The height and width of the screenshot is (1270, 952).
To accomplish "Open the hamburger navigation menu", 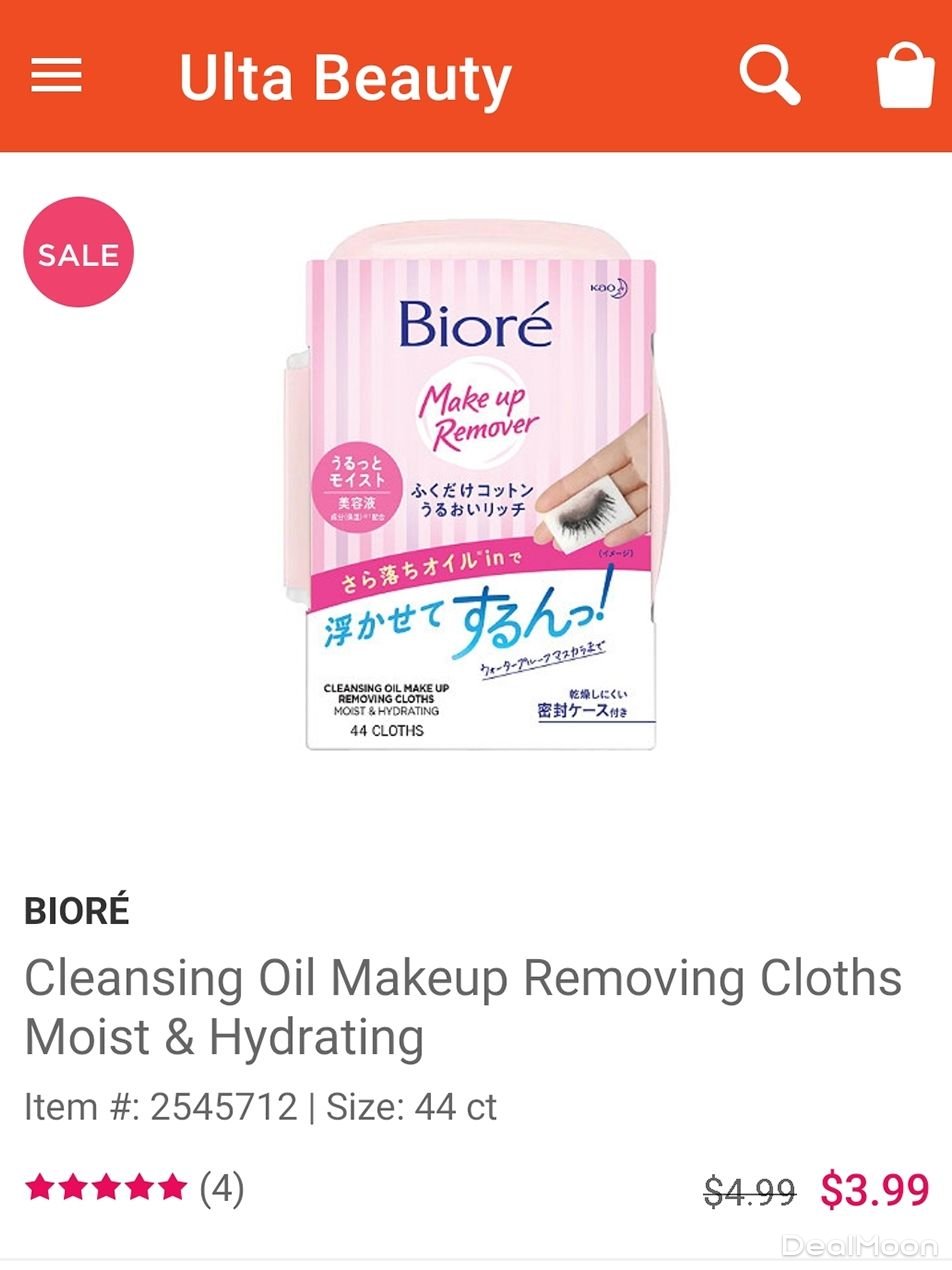I will (56, 76).
